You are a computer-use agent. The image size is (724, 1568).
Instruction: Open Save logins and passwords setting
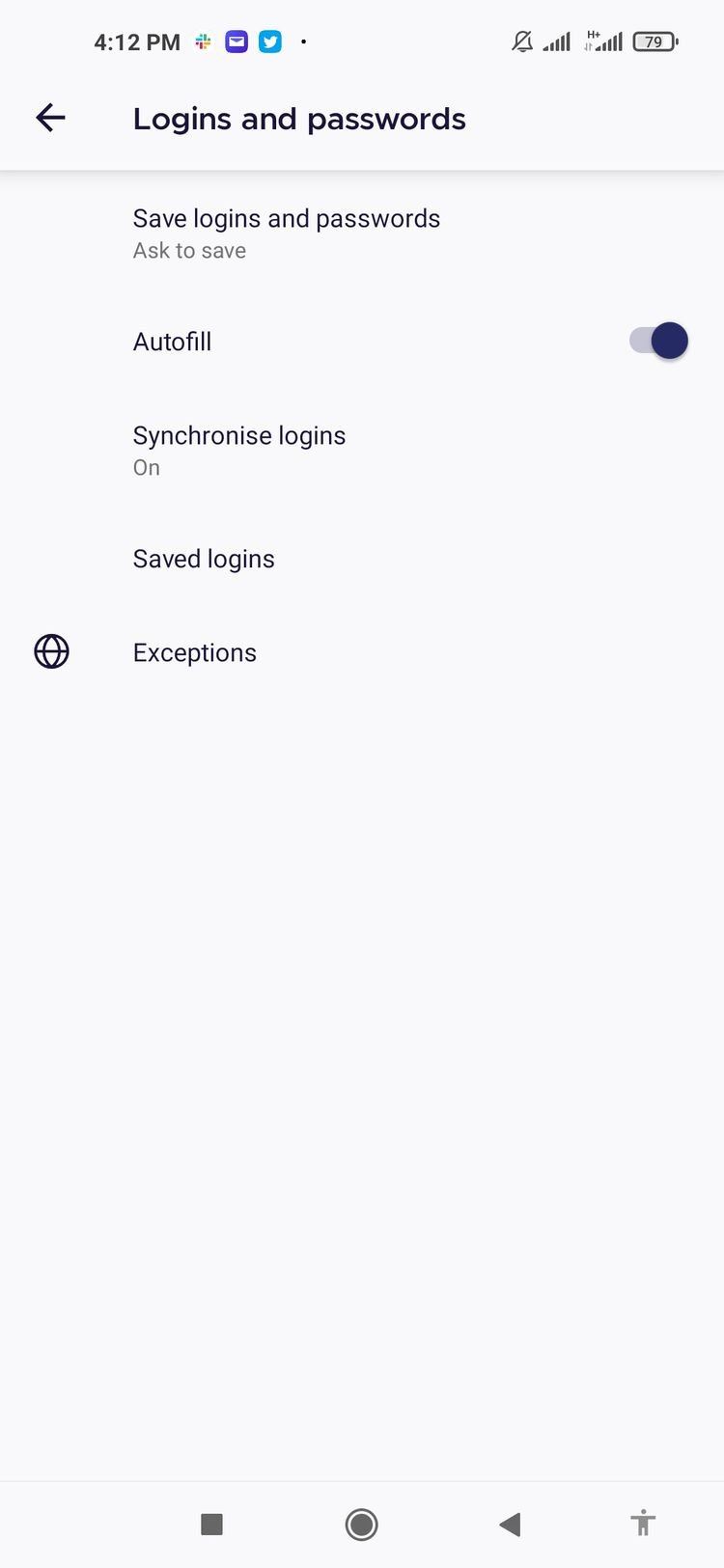point(286,234)
